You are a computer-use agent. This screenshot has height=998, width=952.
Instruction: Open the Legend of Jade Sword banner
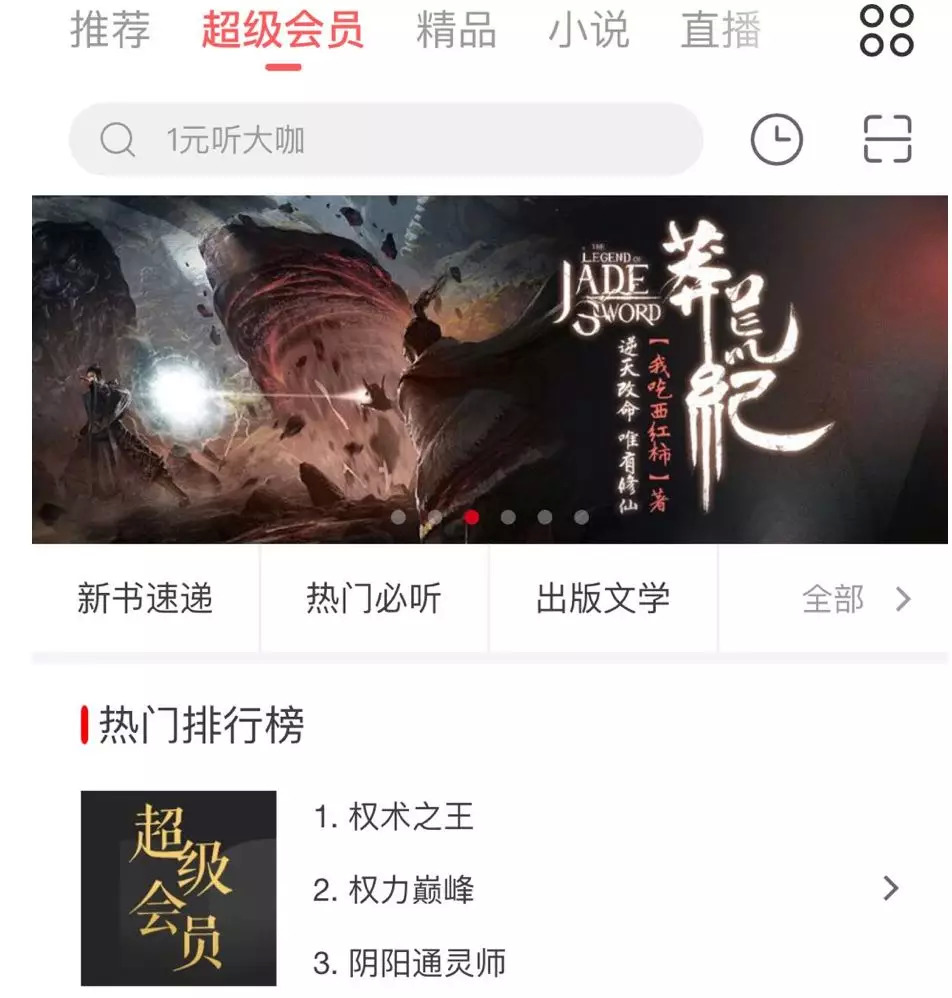pos(490,368)
